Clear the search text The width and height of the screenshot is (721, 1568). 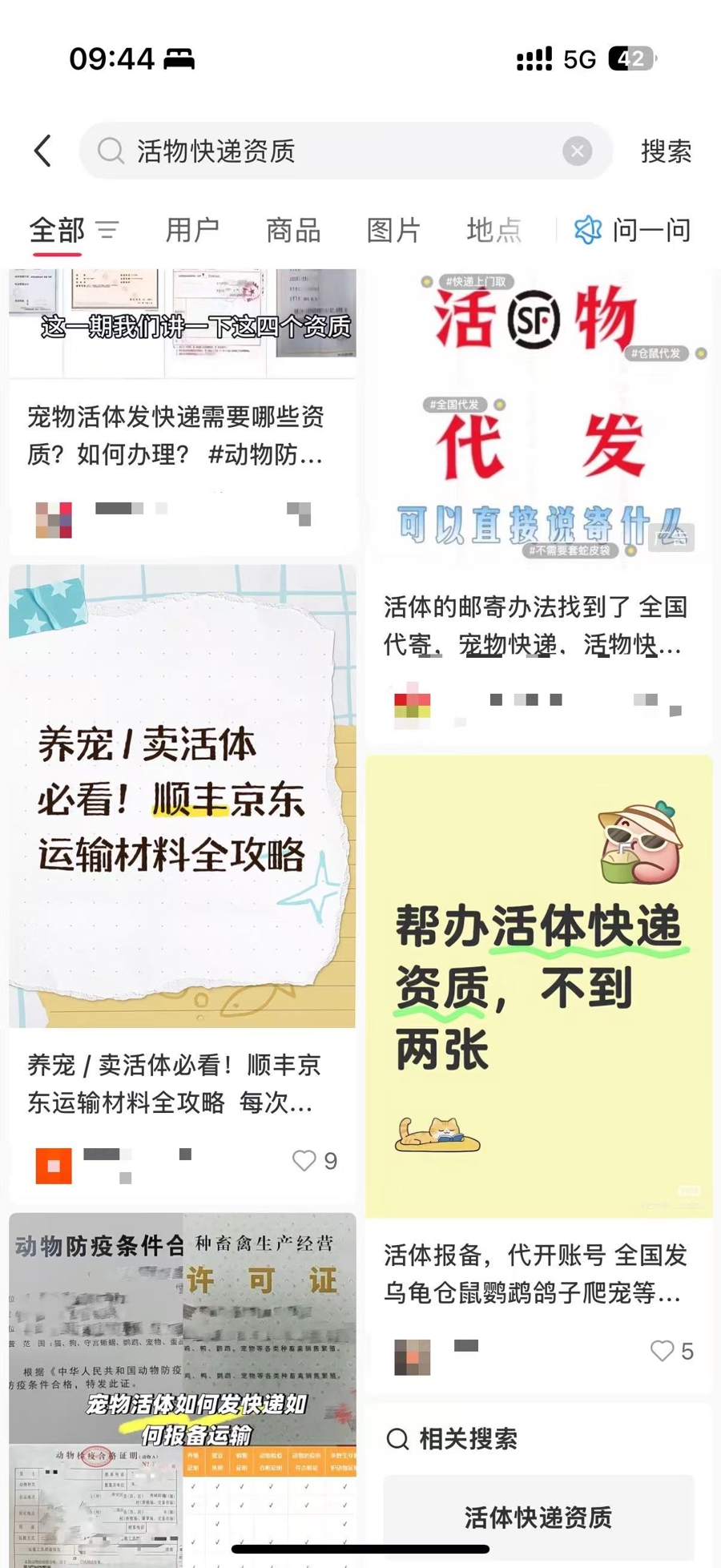577,151
